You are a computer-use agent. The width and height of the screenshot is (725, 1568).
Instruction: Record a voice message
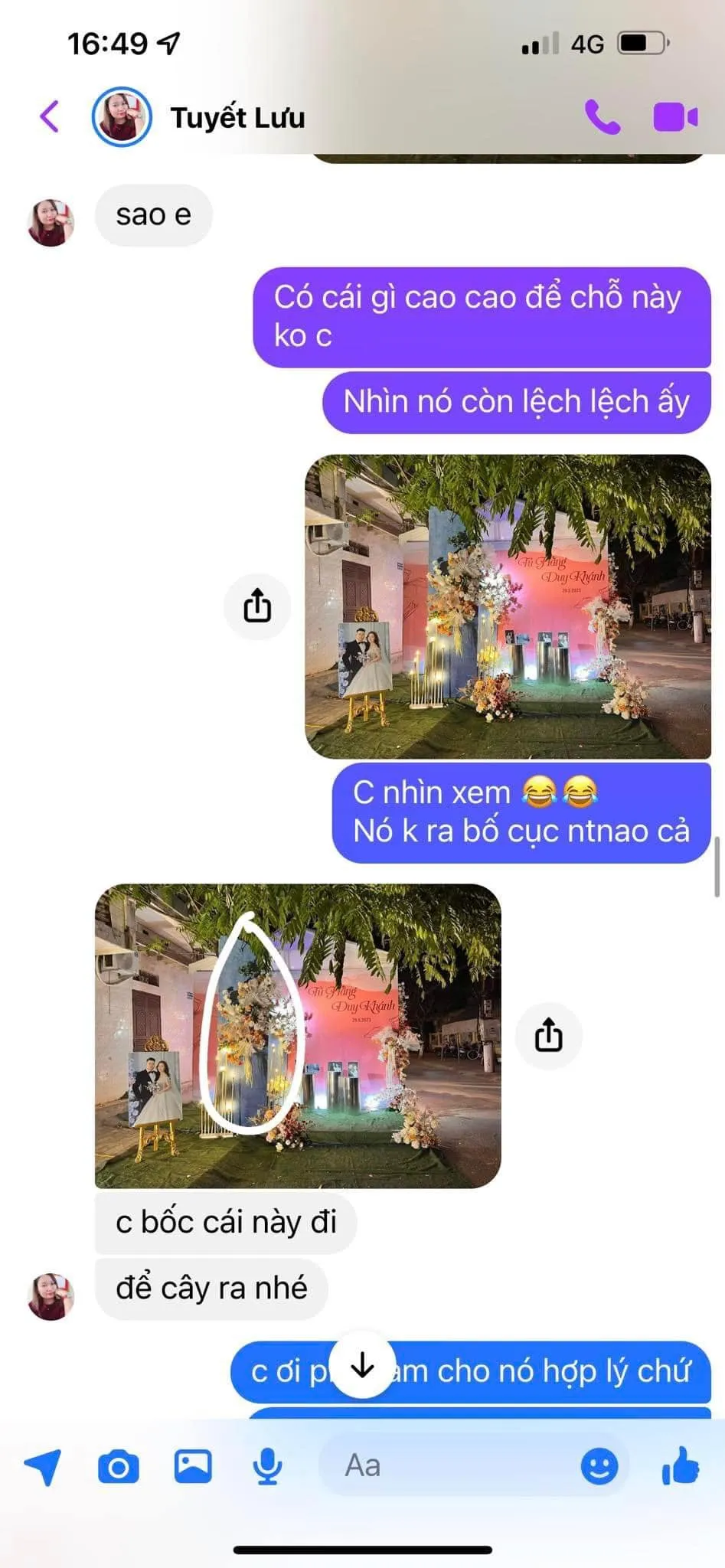point(267,1467)
